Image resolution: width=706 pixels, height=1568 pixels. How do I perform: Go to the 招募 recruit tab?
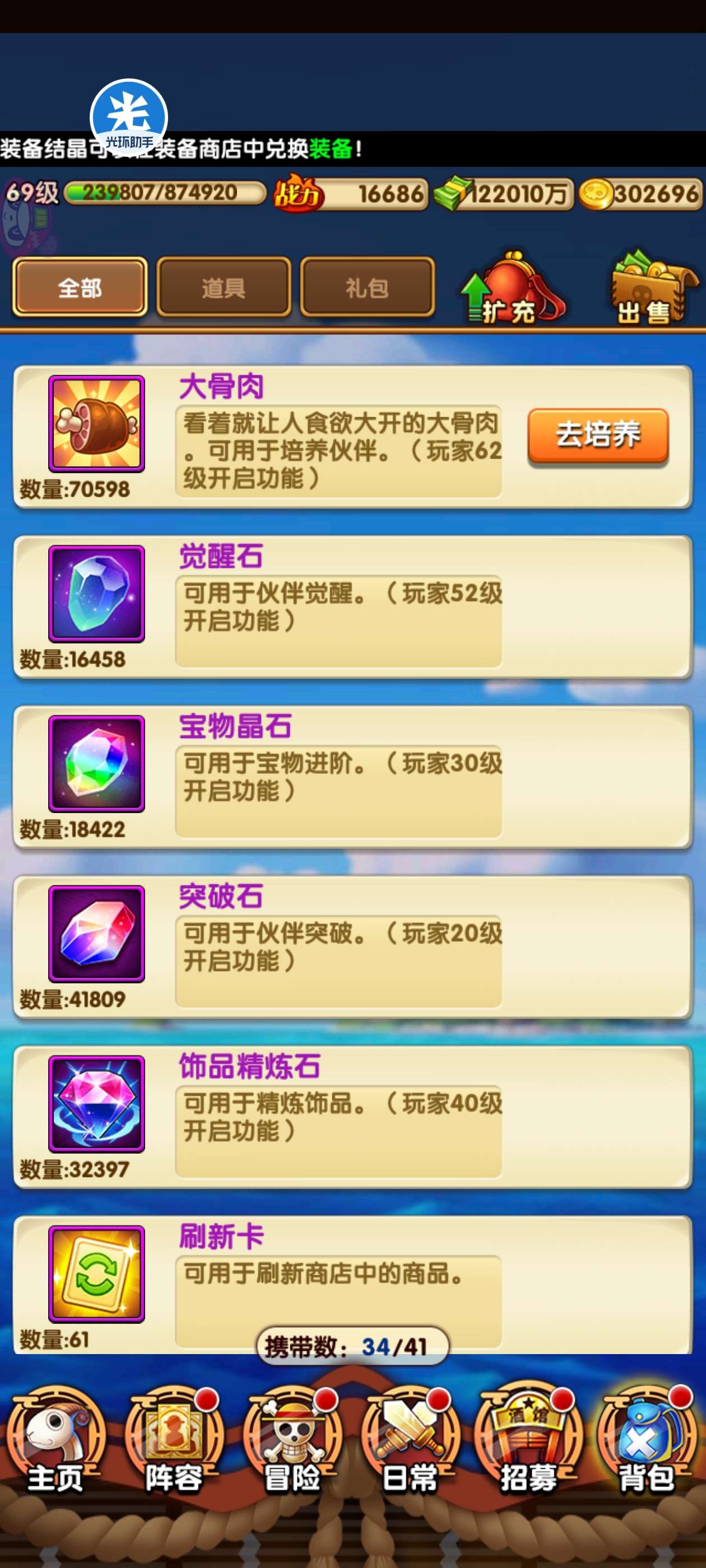(x=528, y=1443)
